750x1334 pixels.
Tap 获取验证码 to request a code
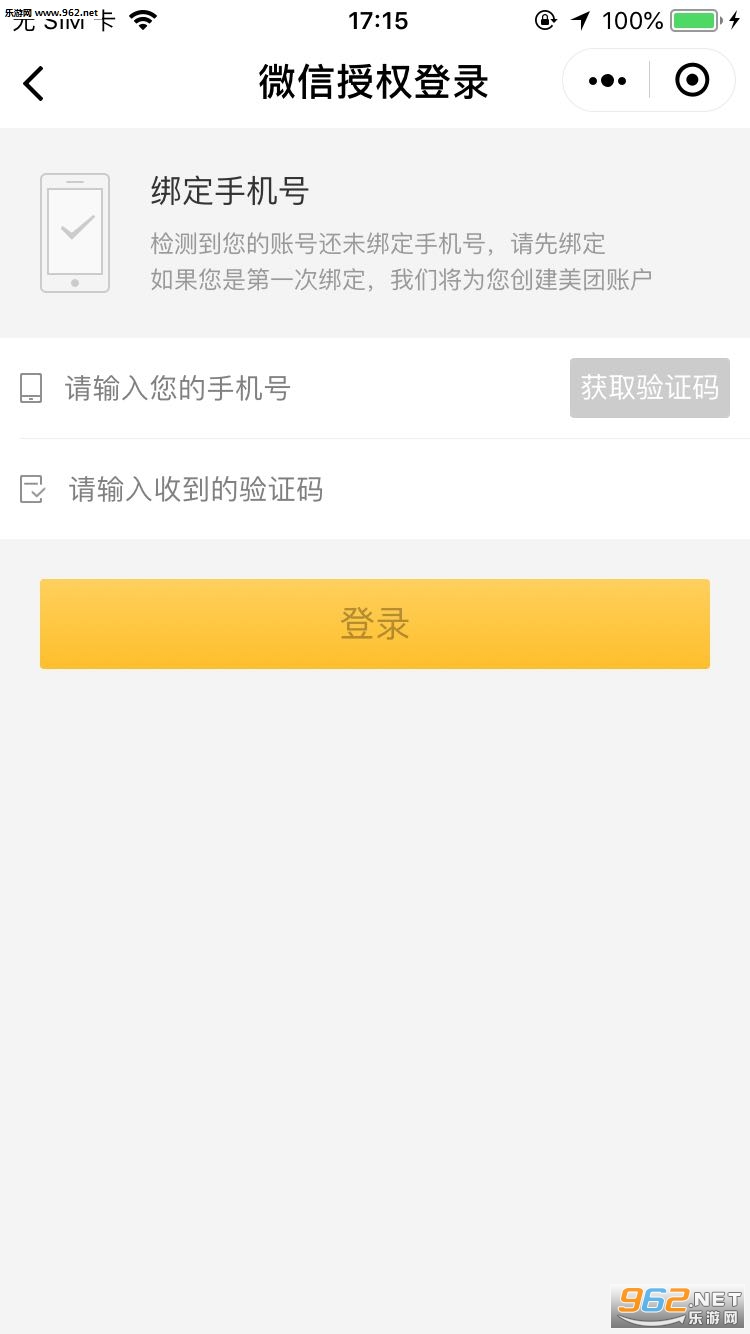tap(649, 388)
